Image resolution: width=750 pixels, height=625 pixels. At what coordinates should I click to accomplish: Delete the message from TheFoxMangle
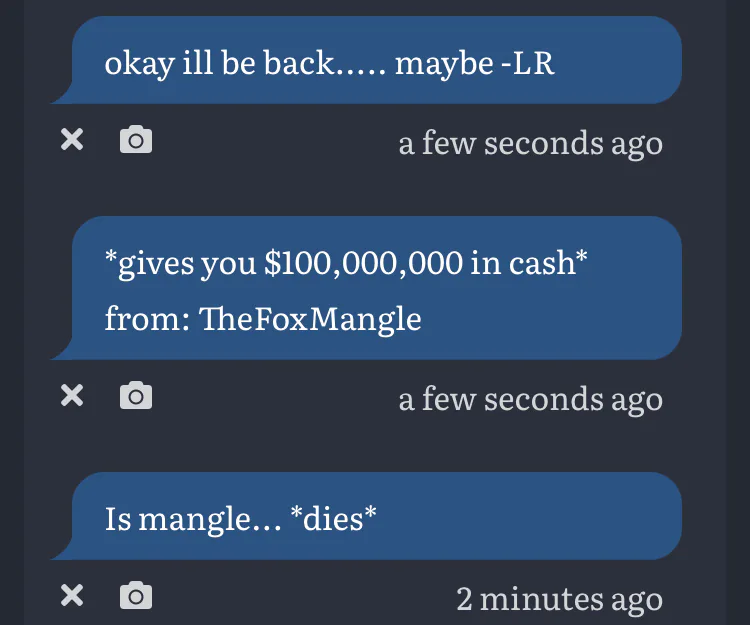(72, 396)
